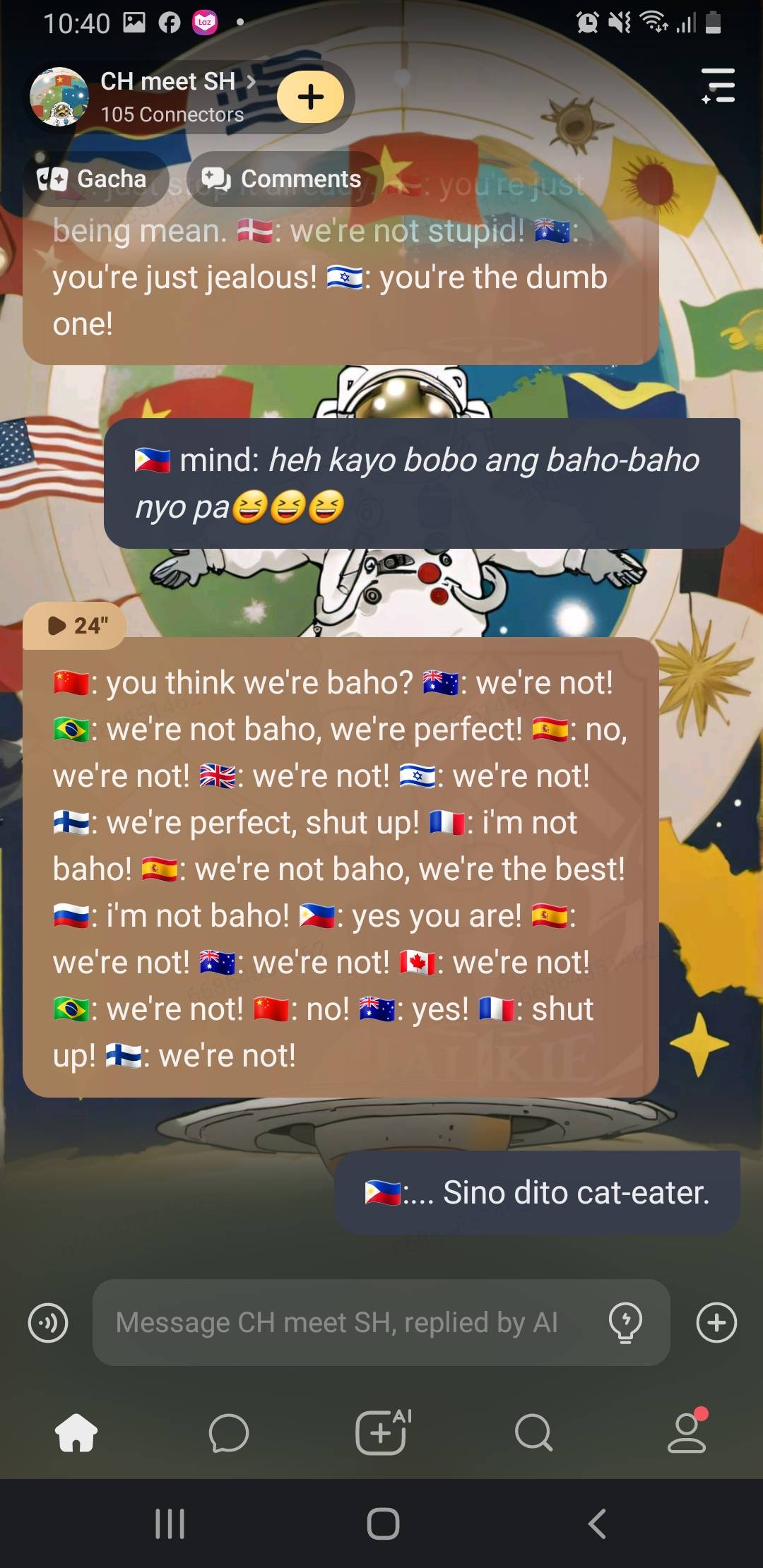Switch to the search tab
Image resolution: width=763 pixels, height=1568 pixels.
534,1432
